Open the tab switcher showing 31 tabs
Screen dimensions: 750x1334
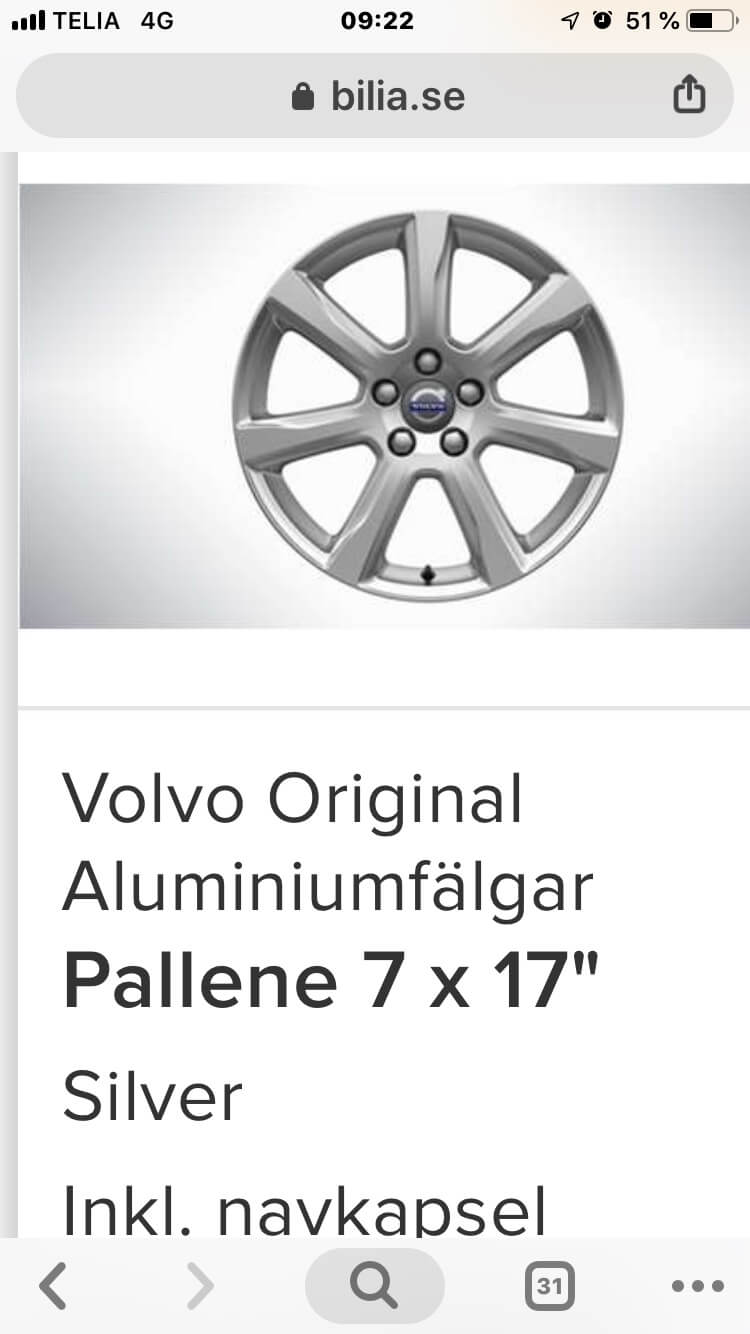tap(549, 1286)
